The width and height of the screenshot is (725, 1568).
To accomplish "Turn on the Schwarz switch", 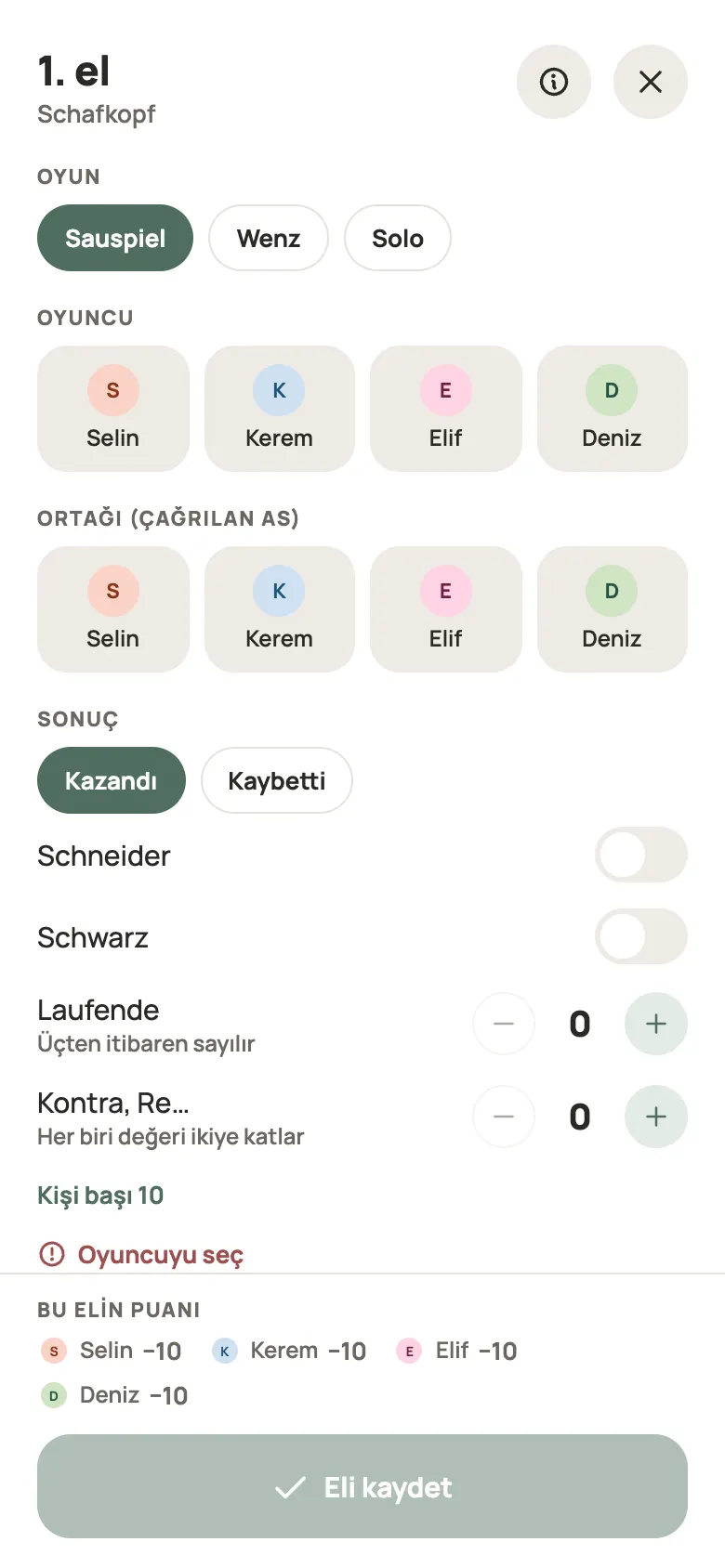I will pos(641,936).
